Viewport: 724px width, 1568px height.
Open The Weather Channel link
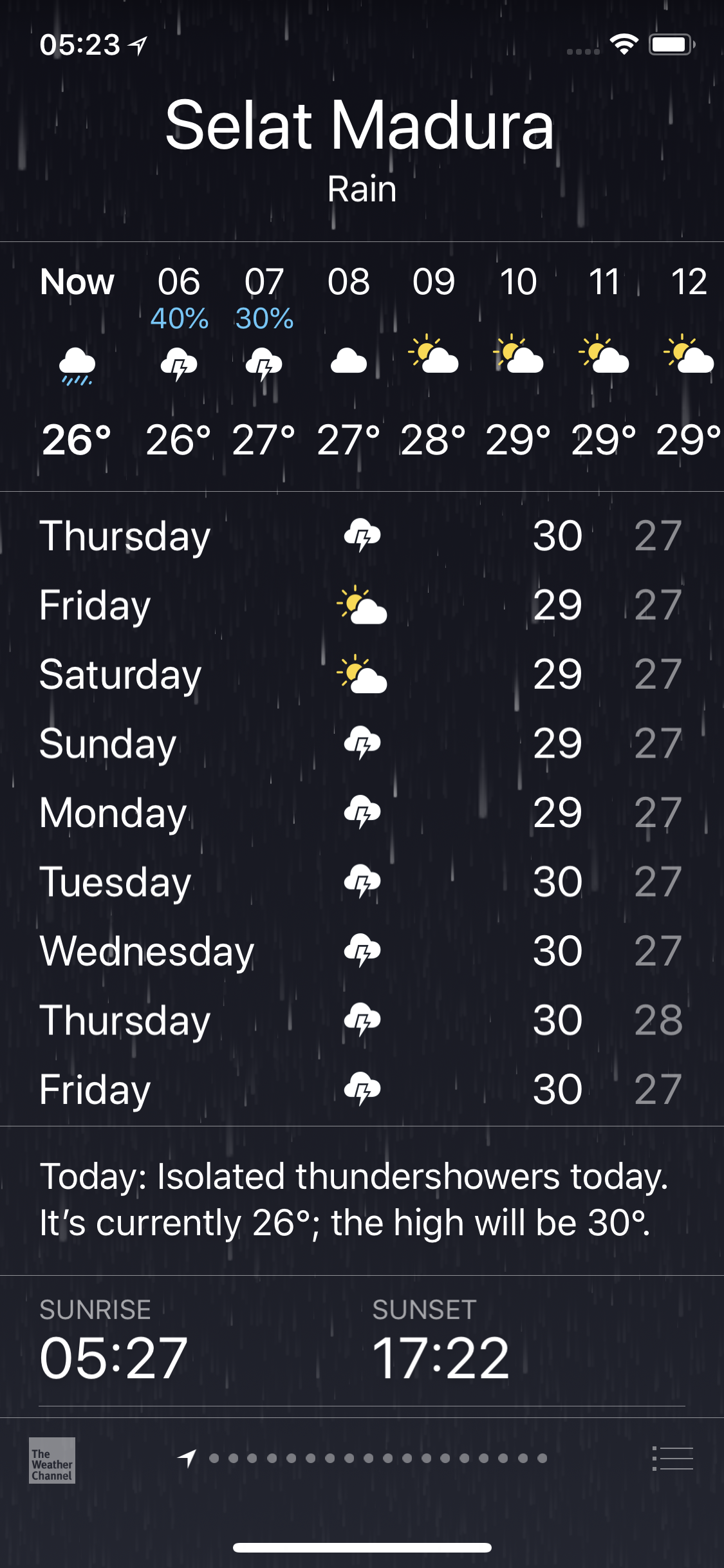[x=52, y=1460]
